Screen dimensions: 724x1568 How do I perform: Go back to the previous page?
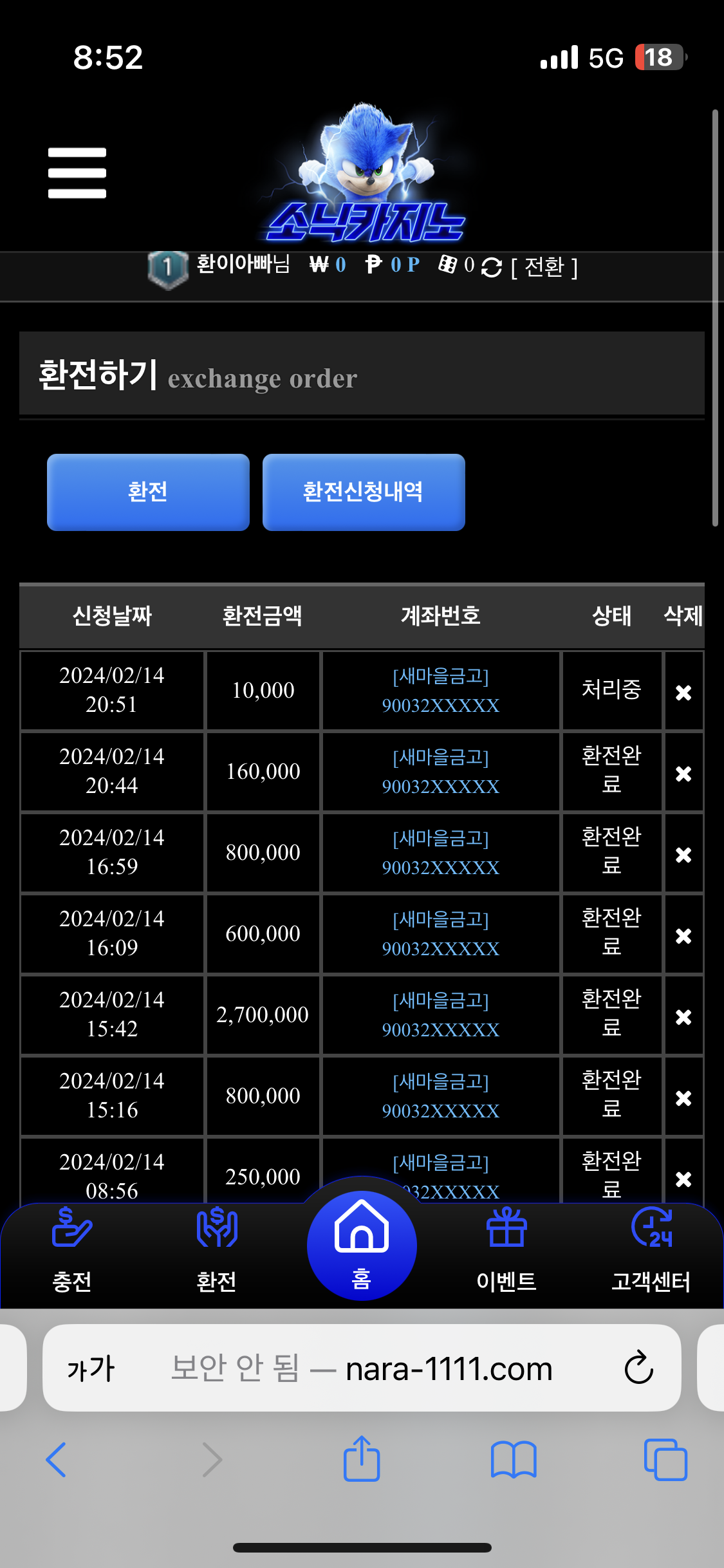tap(56, 1459)
